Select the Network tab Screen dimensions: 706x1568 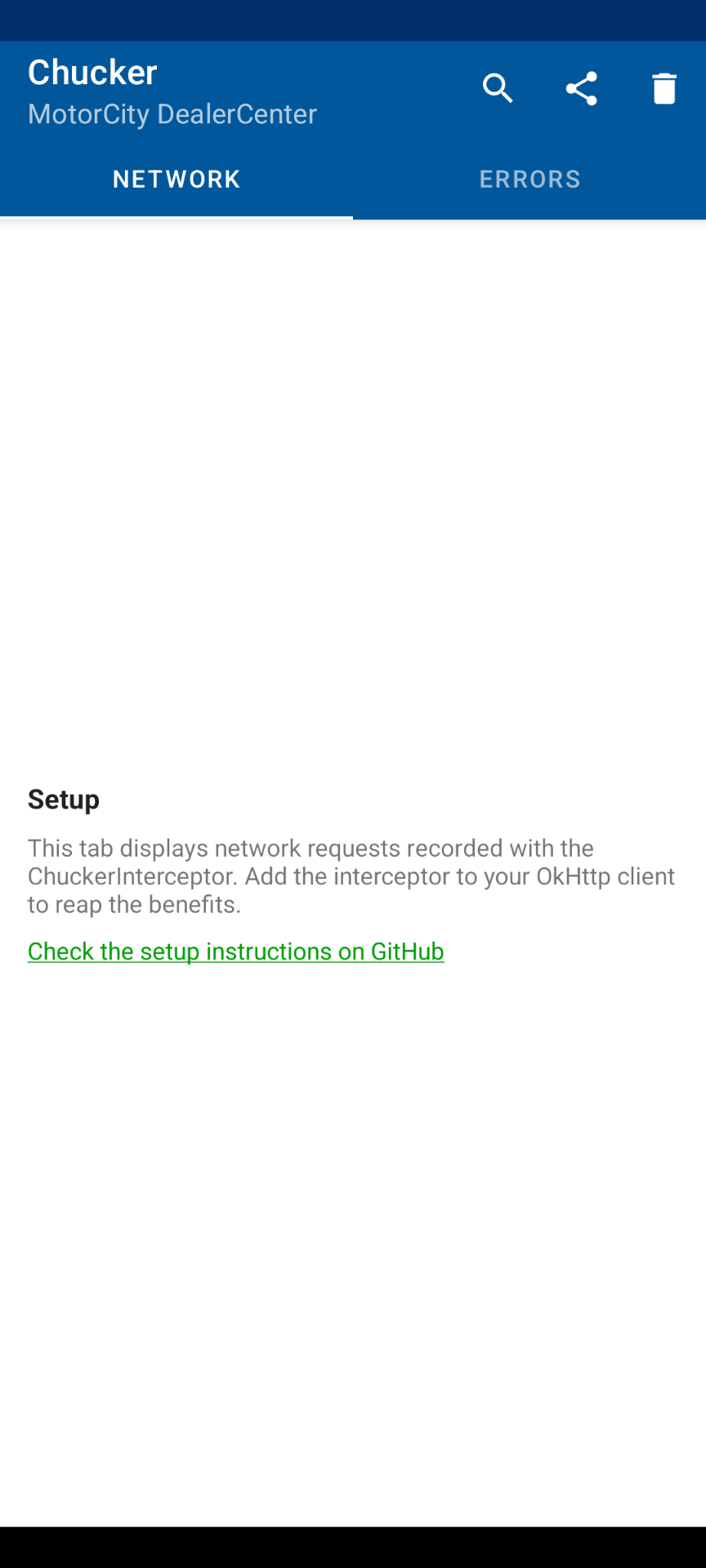point(176,179)
